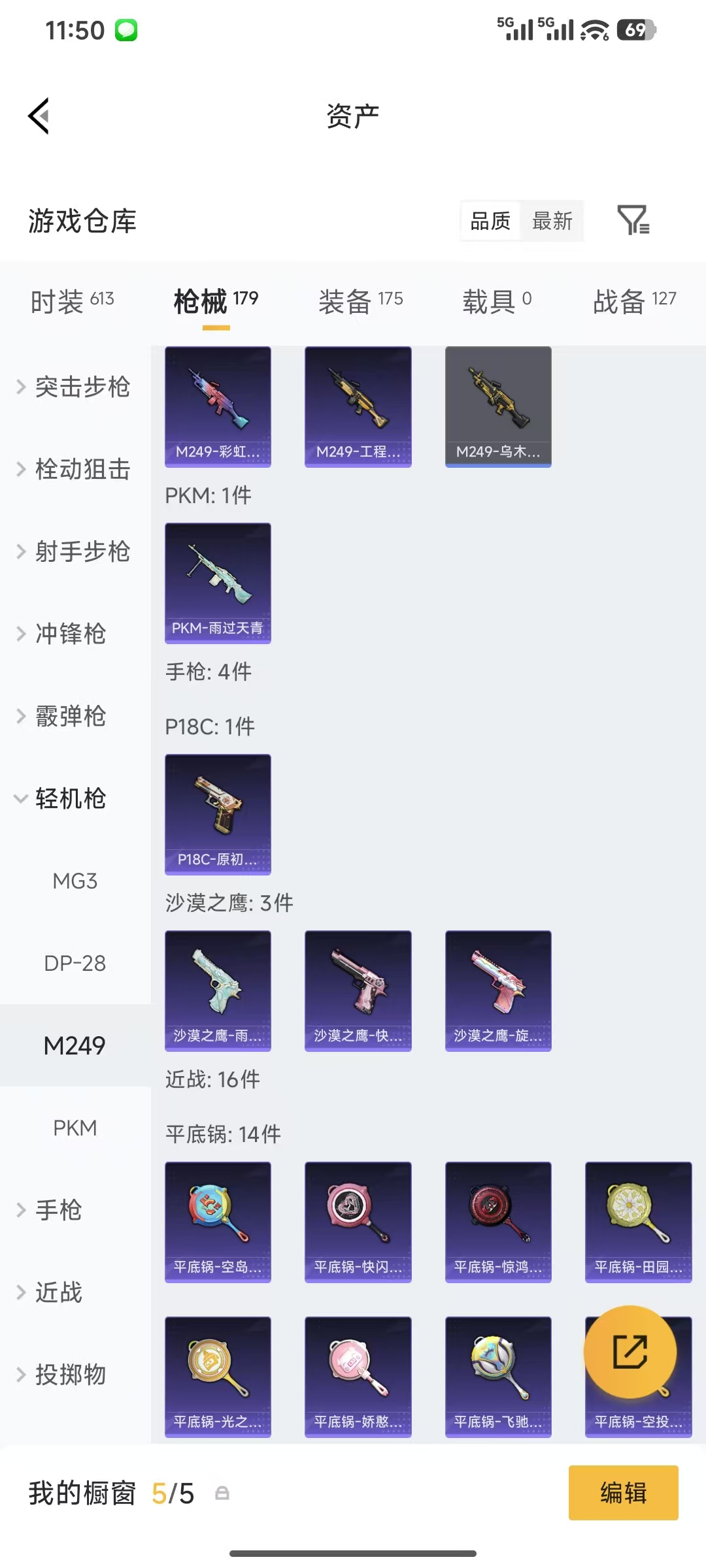Open the green Messages icon in status bar
This screenshot has height=1568, width=706.
[x=126, y=29]
